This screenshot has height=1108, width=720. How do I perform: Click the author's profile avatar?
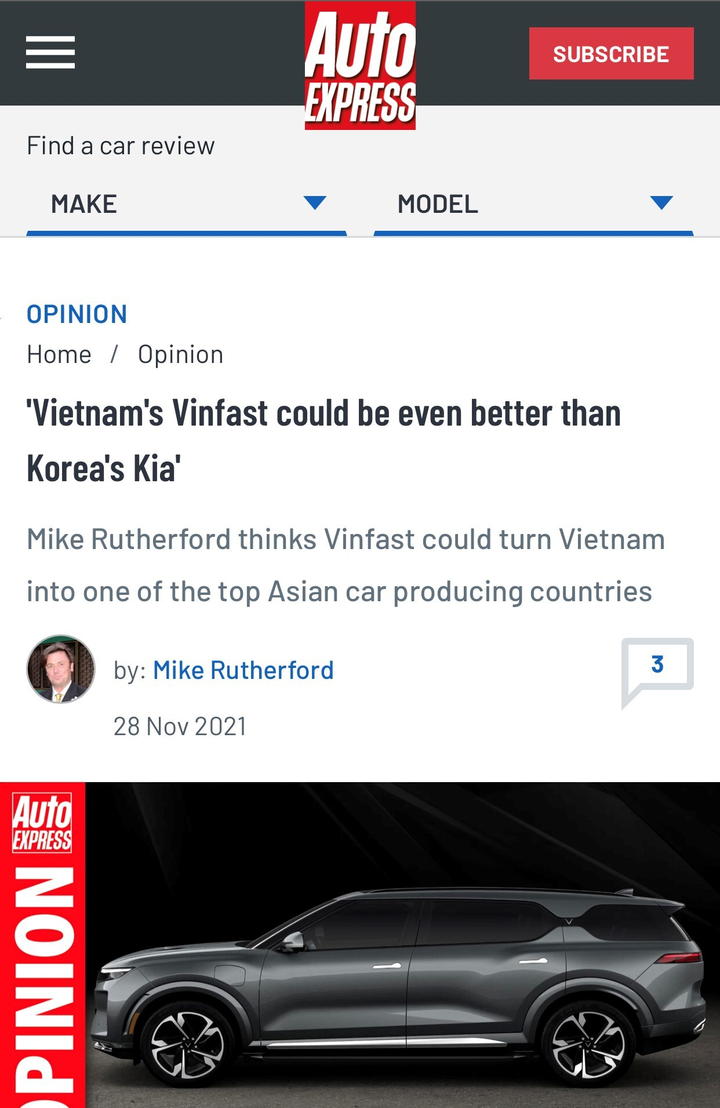tap(61, 670)
